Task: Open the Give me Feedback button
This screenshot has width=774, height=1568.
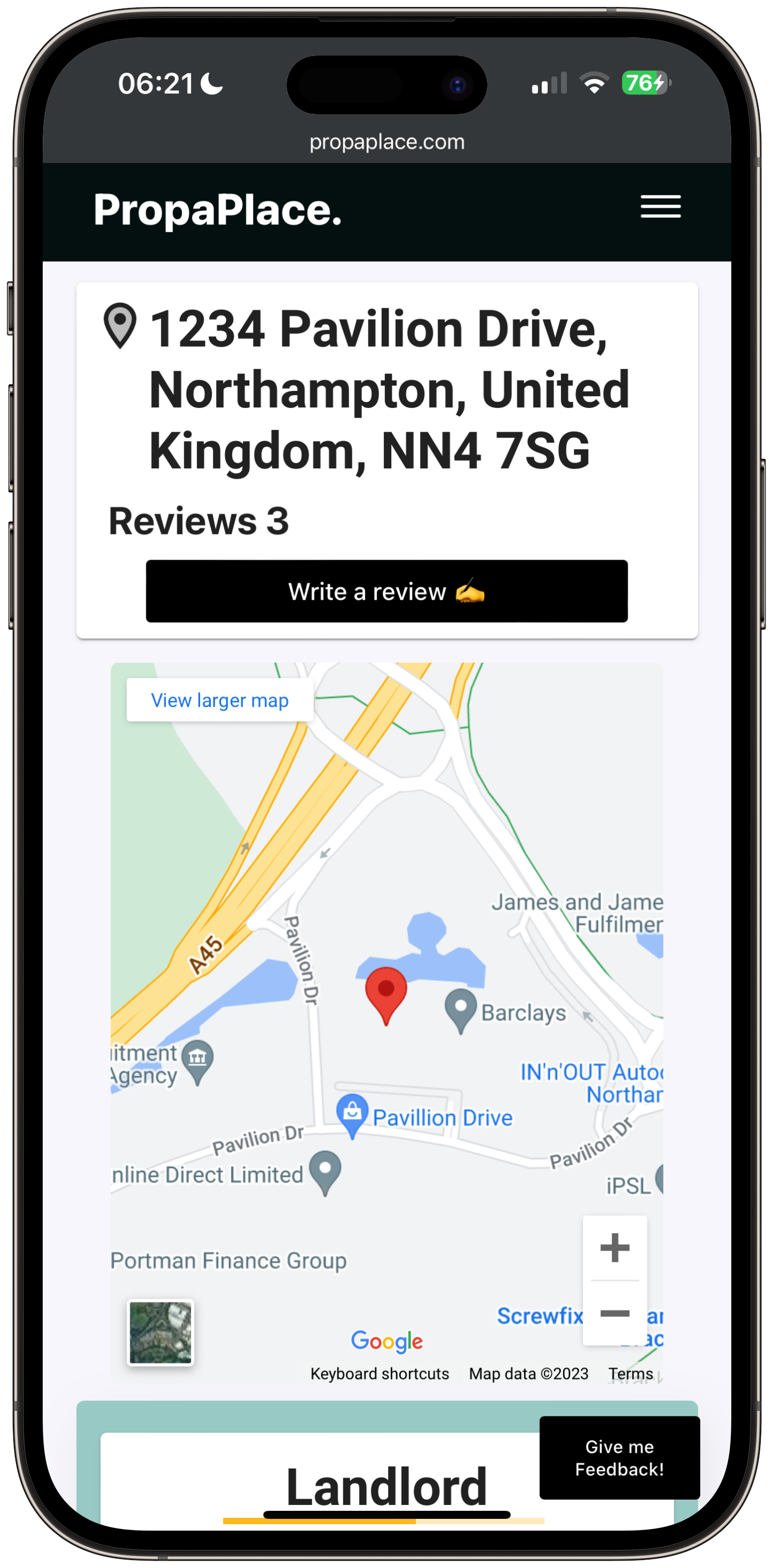Action: point(619,1457)
